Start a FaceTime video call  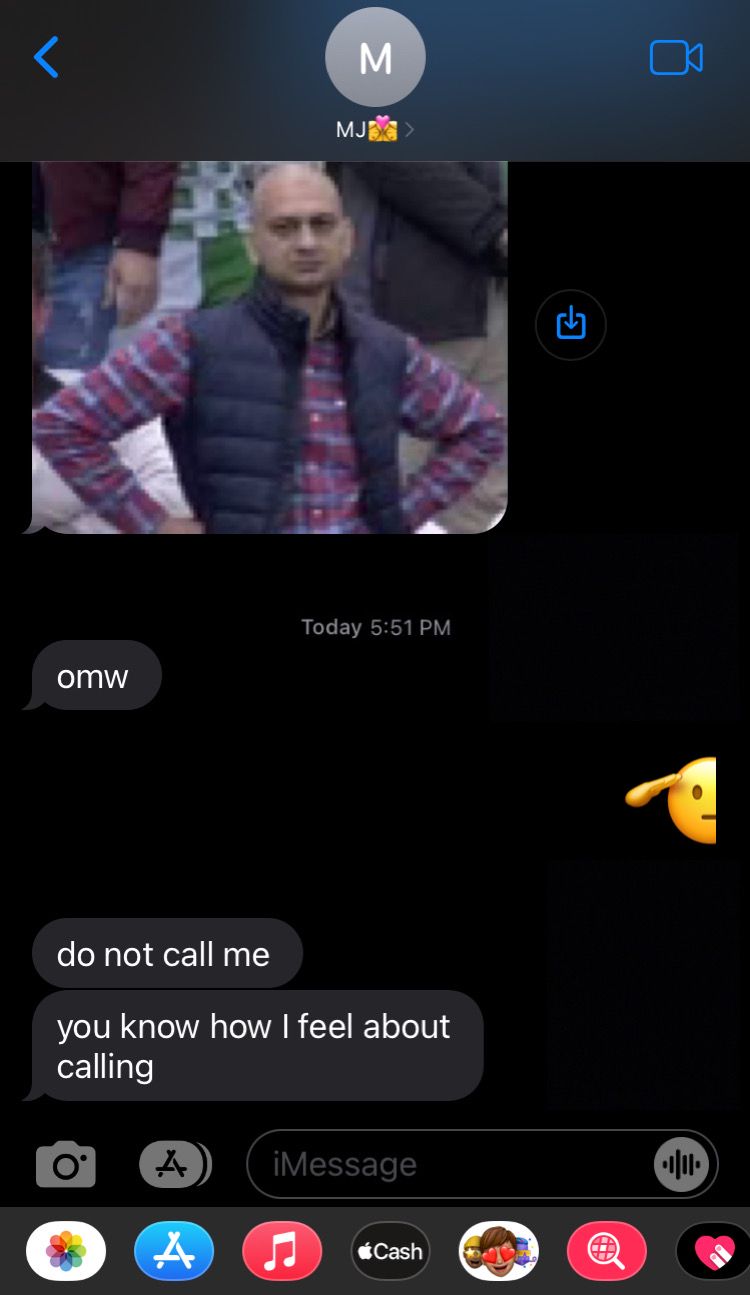pos(676,57)
